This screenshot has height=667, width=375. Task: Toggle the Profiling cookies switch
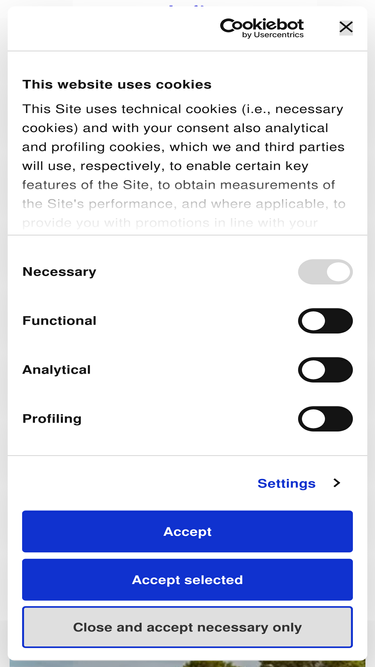click(325, 419)
